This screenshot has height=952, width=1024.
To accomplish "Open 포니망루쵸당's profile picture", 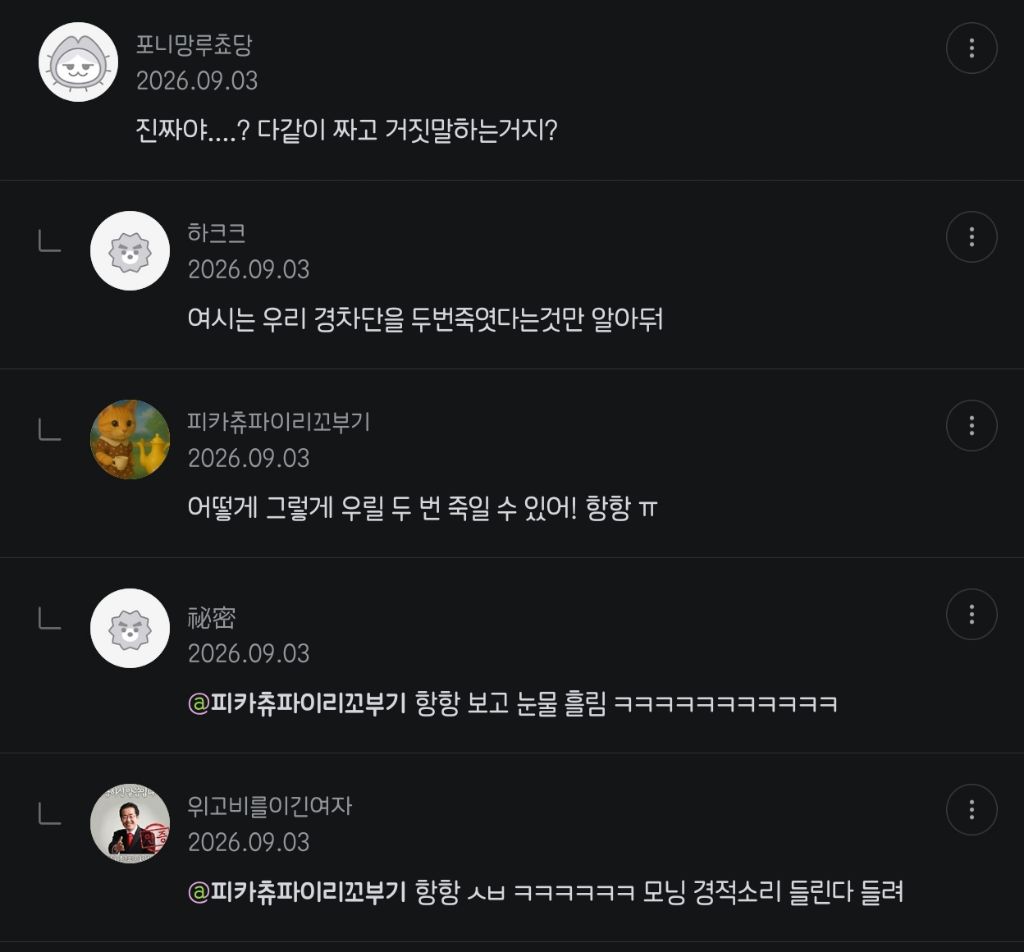I will tap(78, 62).
